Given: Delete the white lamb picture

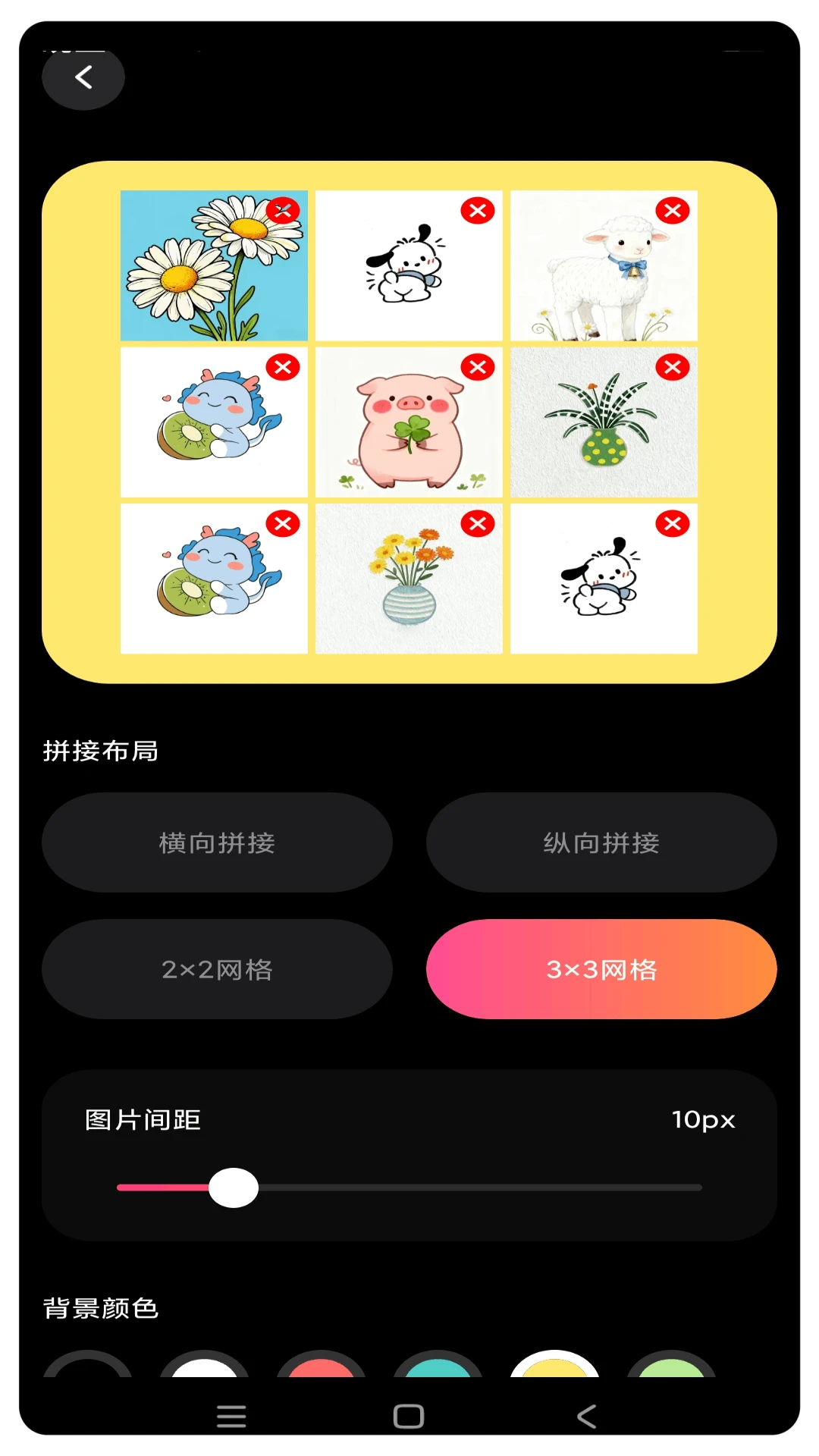Looking at the screenshot, I should [673, 211].
